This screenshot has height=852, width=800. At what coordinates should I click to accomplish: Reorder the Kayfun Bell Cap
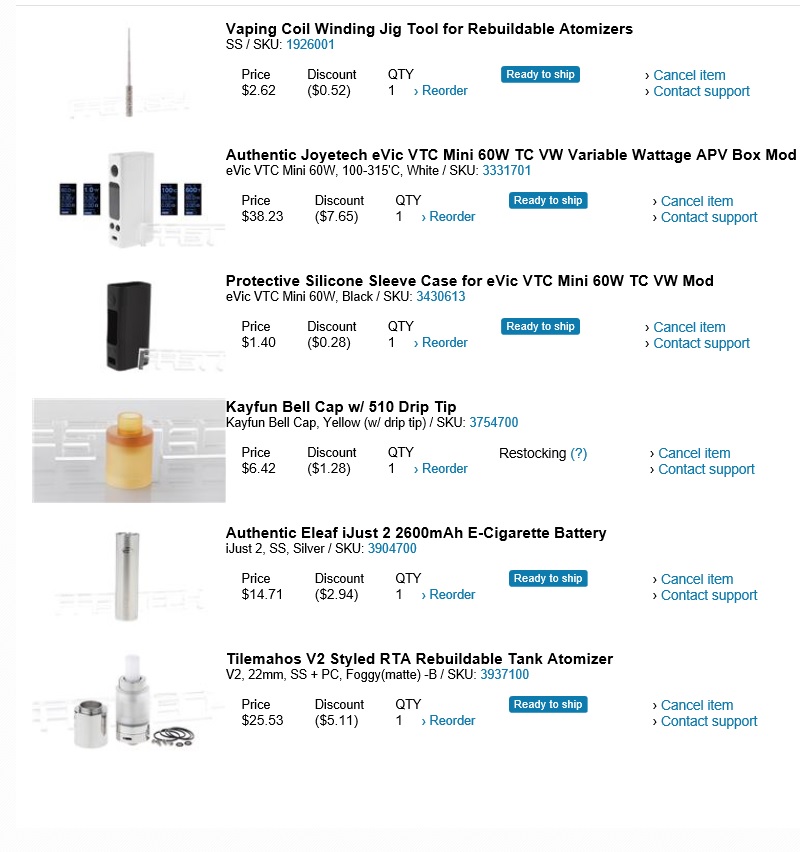point(444,468)
